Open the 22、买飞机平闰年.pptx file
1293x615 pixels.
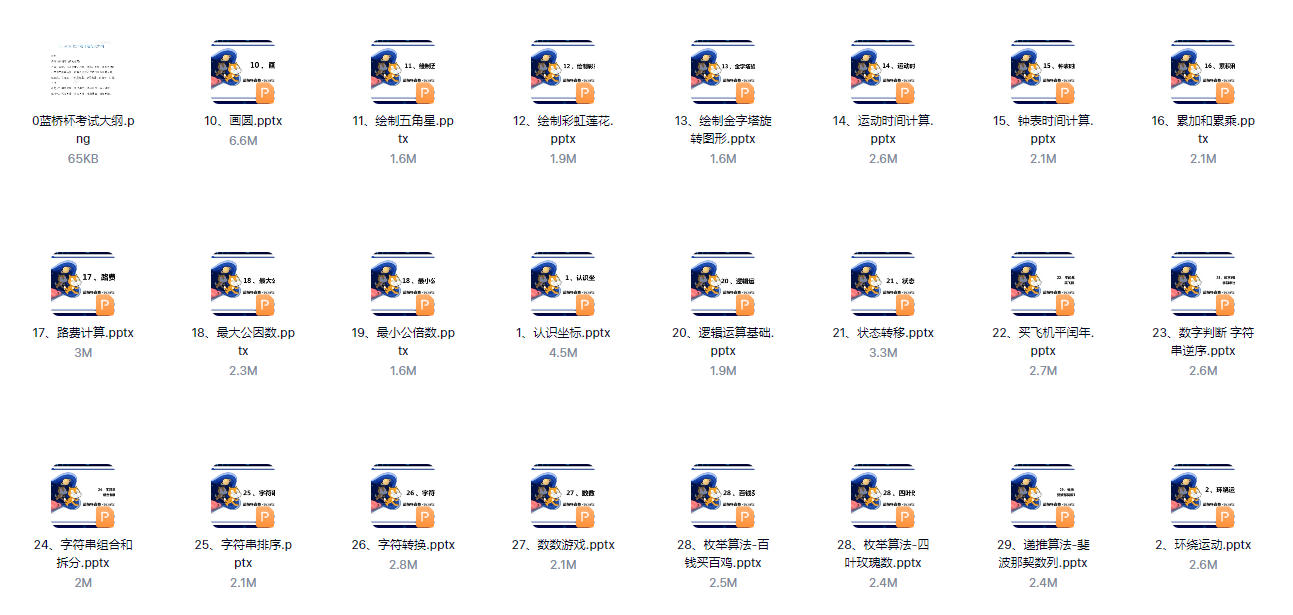1043,284
